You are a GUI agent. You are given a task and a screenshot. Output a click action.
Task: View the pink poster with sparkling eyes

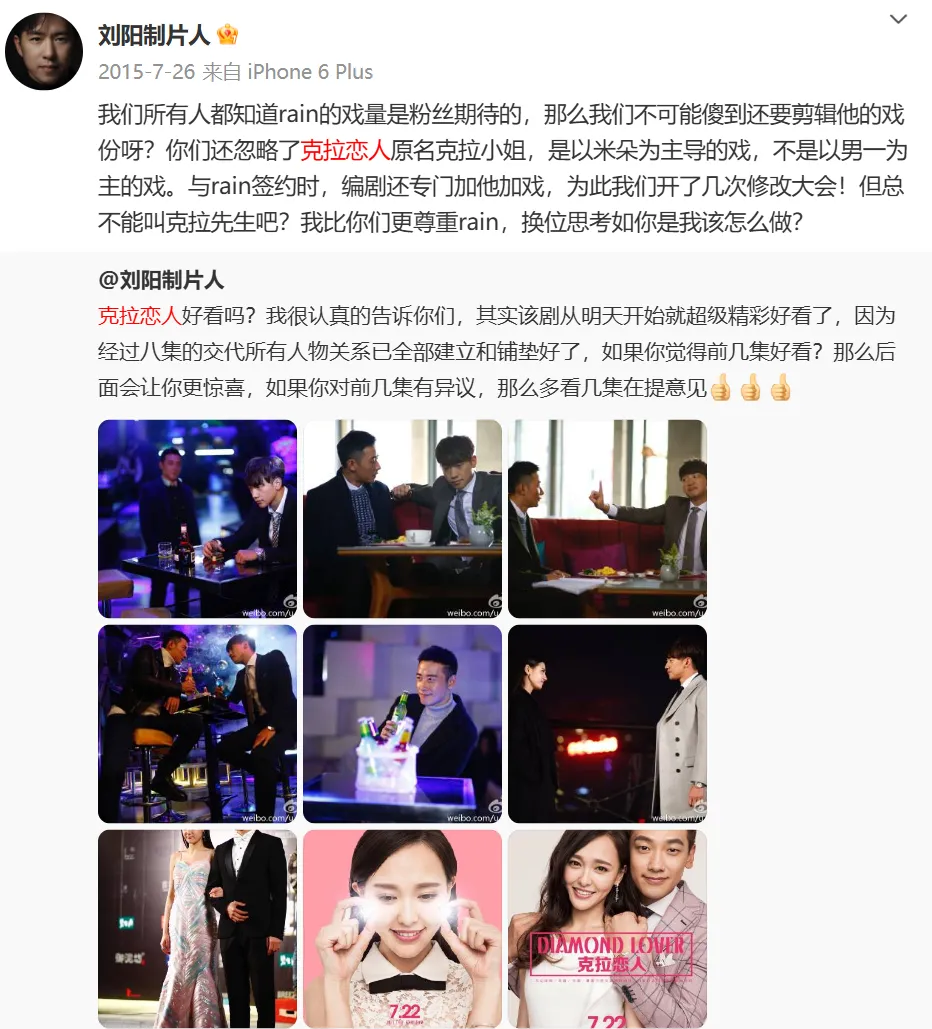coord(402,928)
